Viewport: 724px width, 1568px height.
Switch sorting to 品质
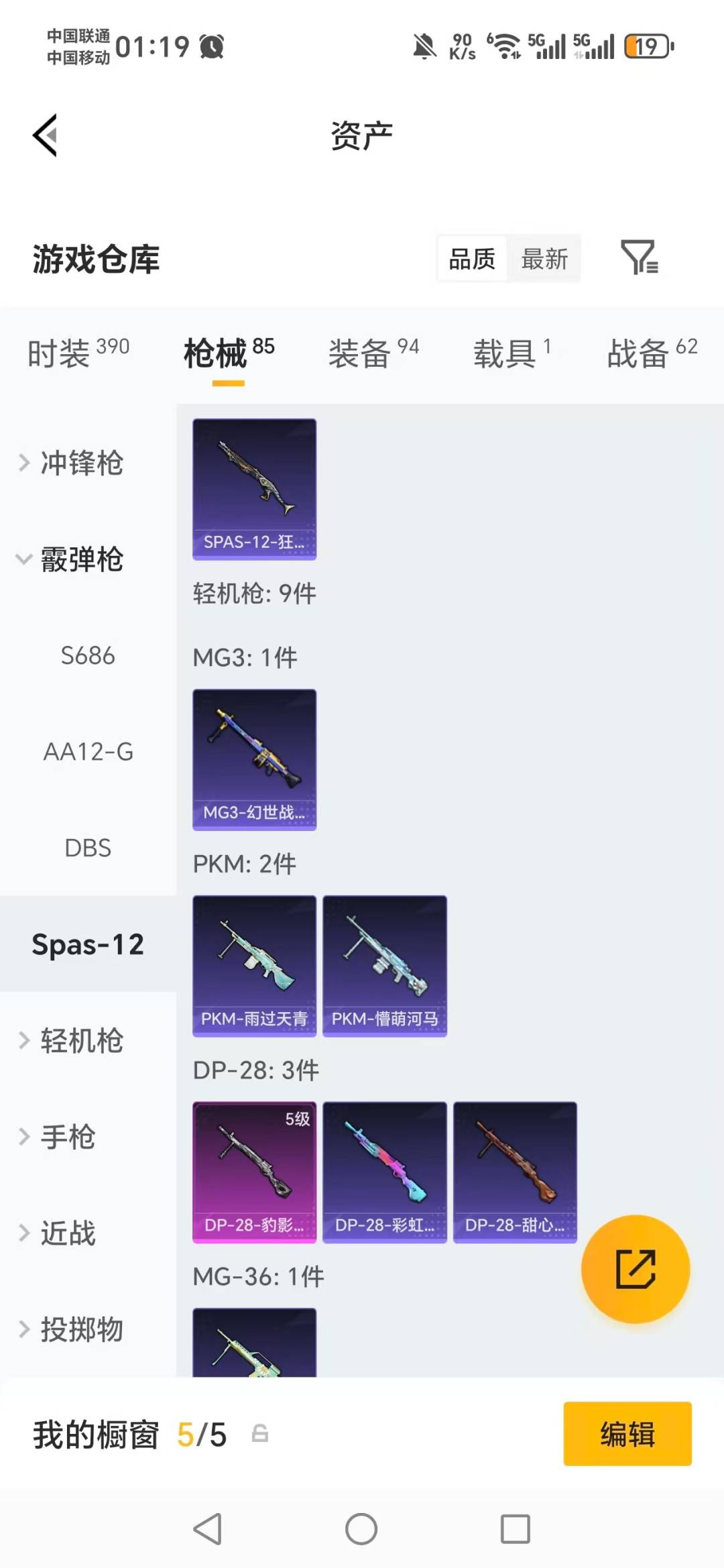(x=471, y=259)
